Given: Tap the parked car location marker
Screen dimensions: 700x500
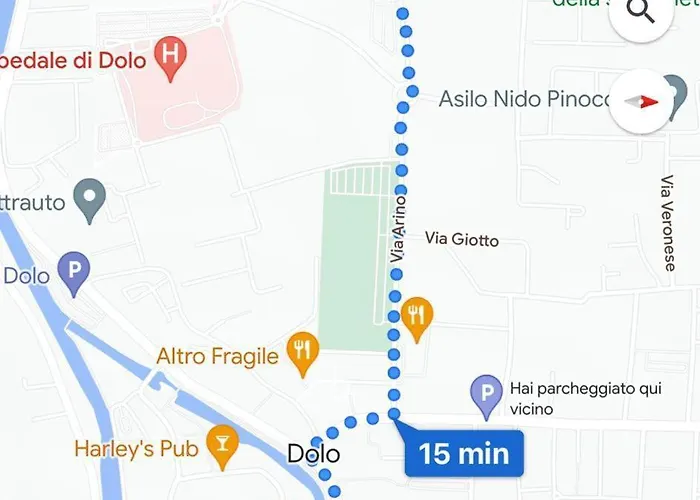Looking at the screenshot, I should [x=486, y=396].
